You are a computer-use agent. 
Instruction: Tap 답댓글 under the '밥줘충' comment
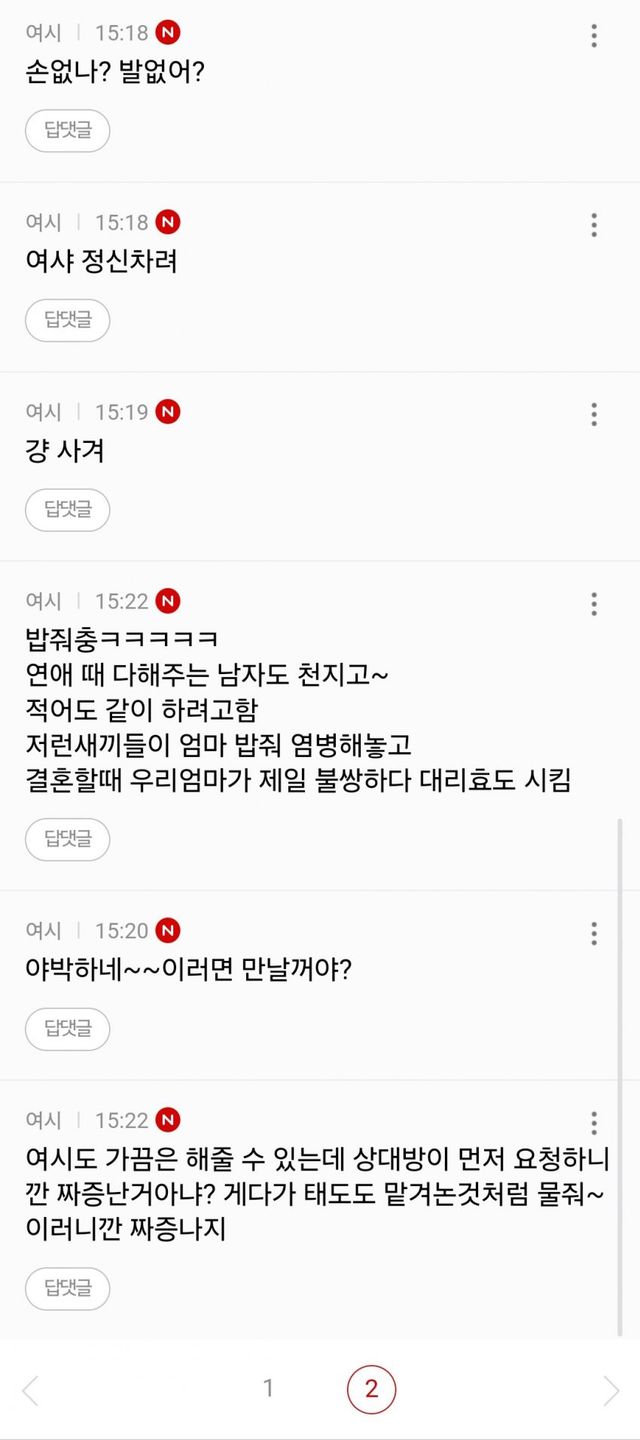coord(67,839)
